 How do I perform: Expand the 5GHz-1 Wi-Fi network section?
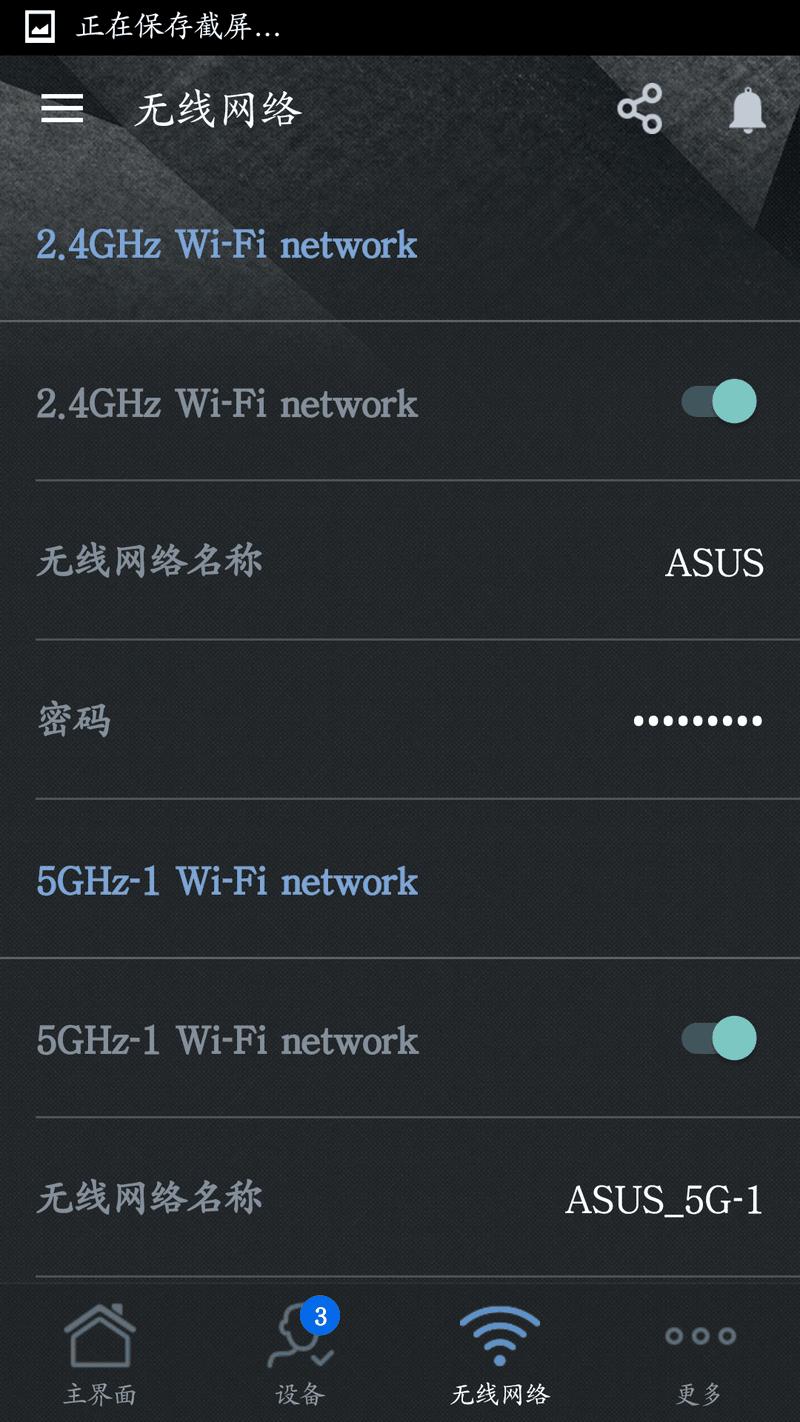230,881
